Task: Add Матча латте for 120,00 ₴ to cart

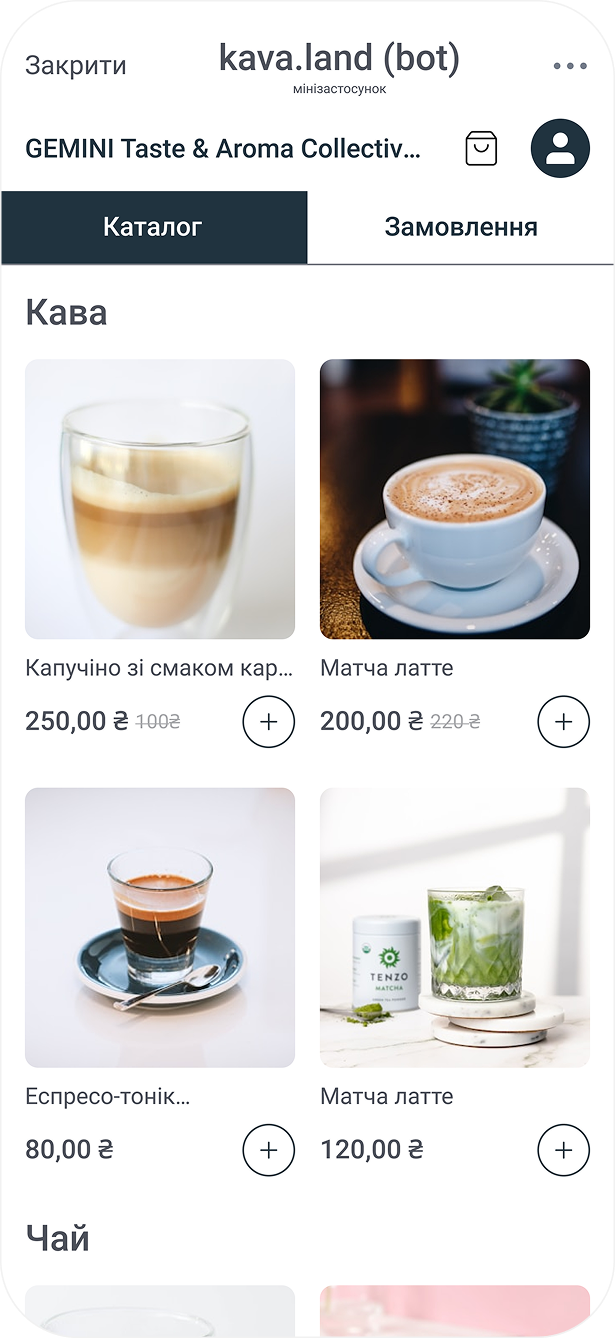Action: tap(563, 1150)
